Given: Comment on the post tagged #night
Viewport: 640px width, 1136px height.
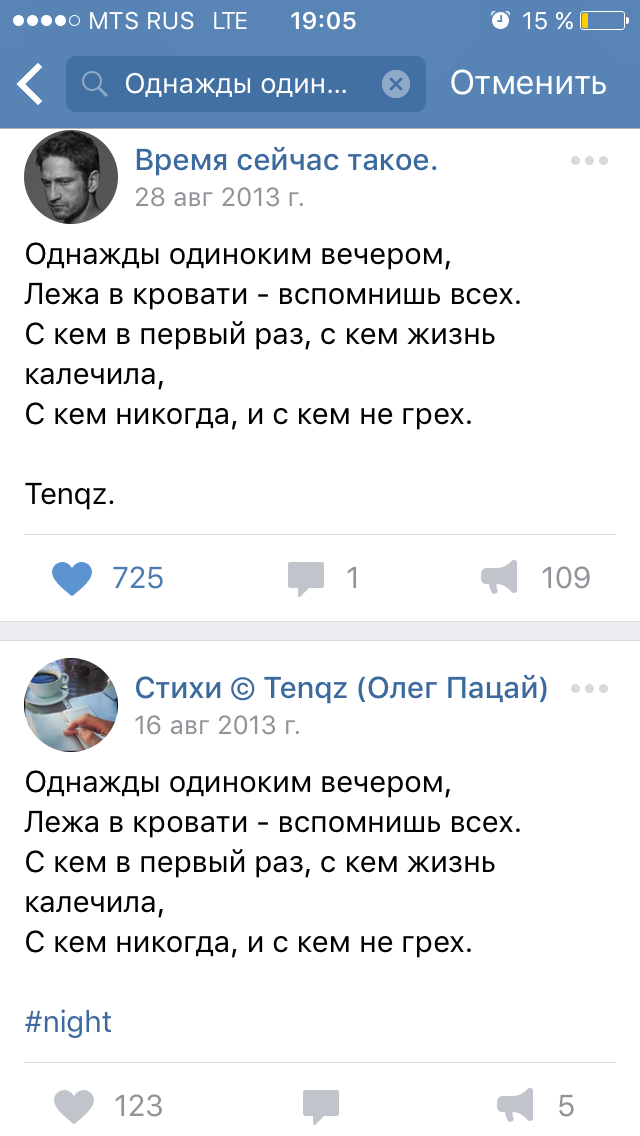Looking at the screenshot, I should 320,1106.
